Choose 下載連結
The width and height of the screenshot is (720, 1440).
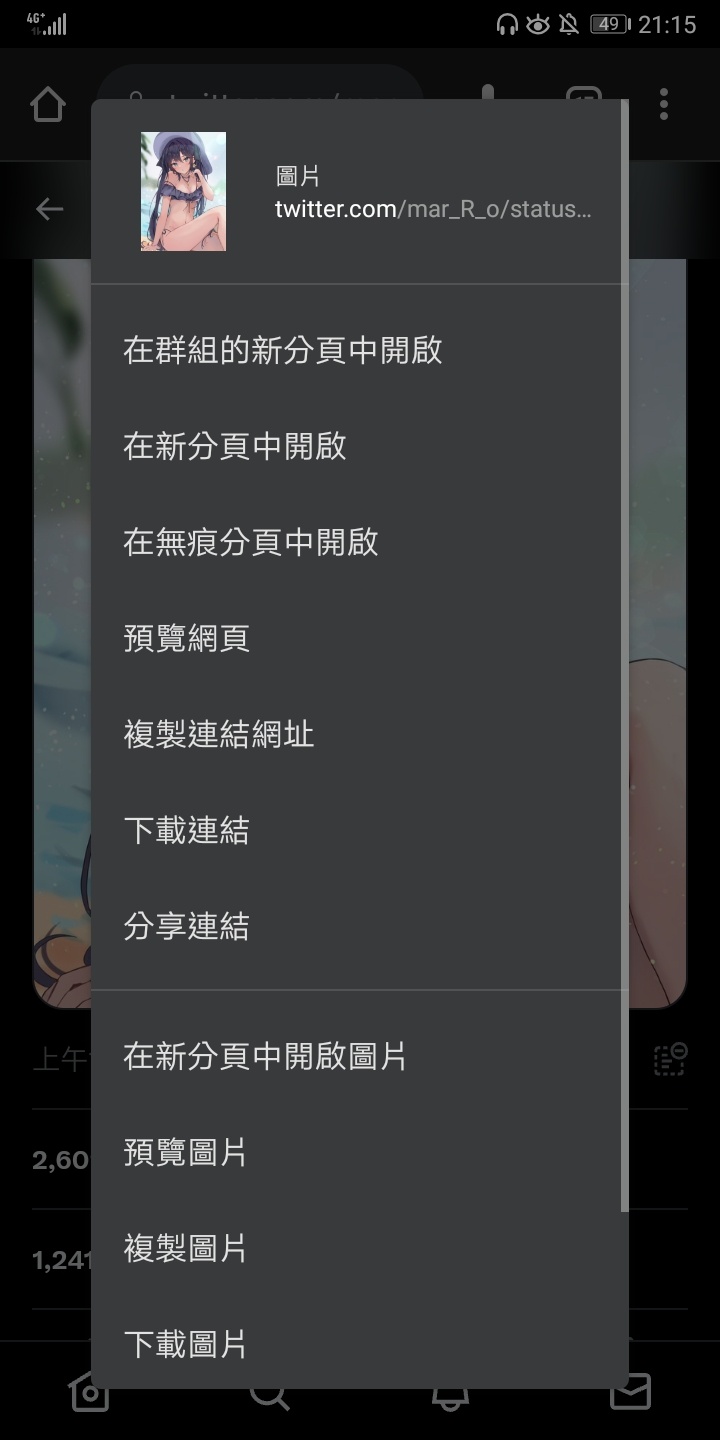pyautogui.click(x=187, y=831)
